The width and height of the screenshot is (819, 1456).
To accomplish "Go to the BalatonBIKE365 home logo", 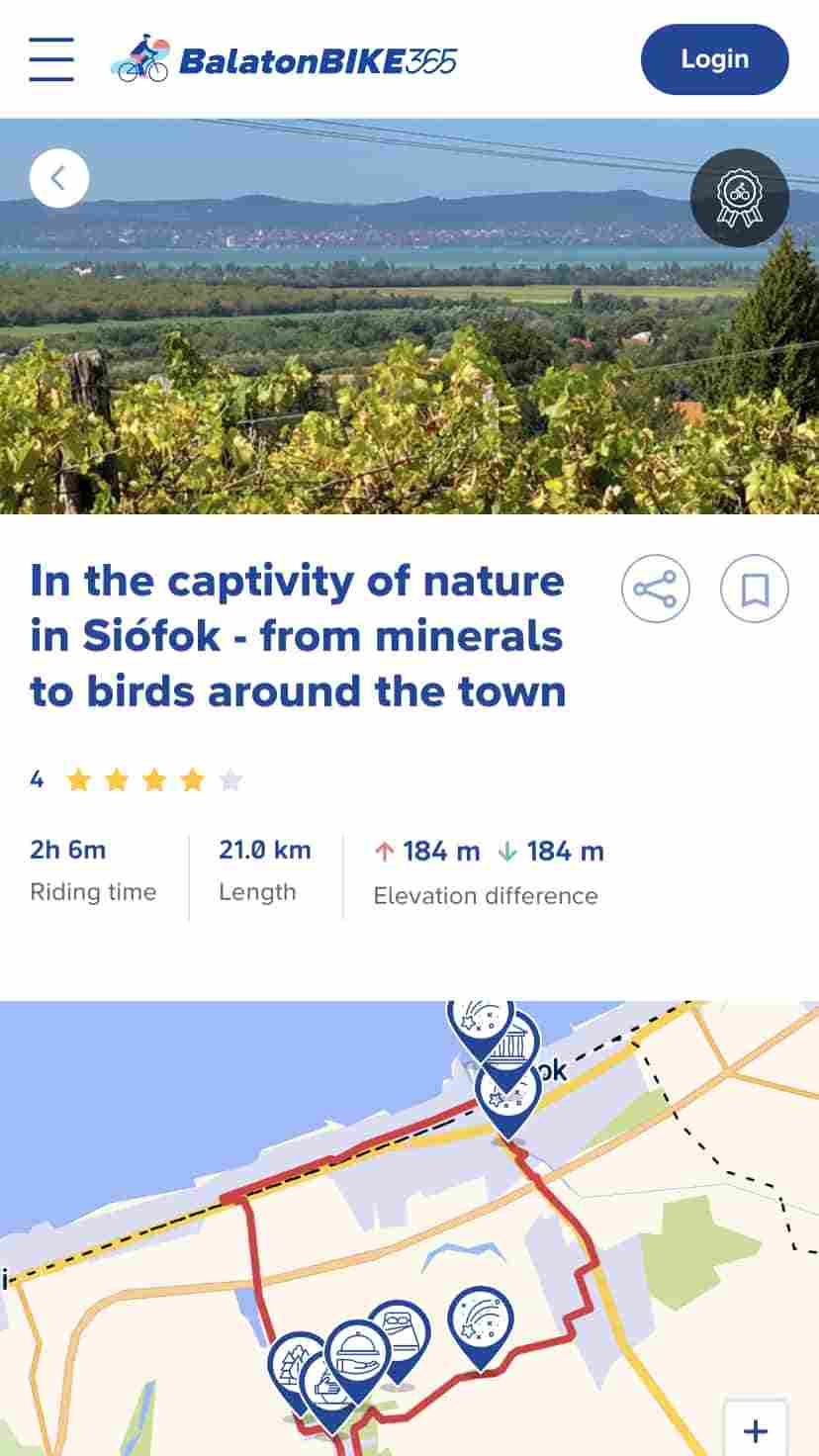I will [285, 59].
